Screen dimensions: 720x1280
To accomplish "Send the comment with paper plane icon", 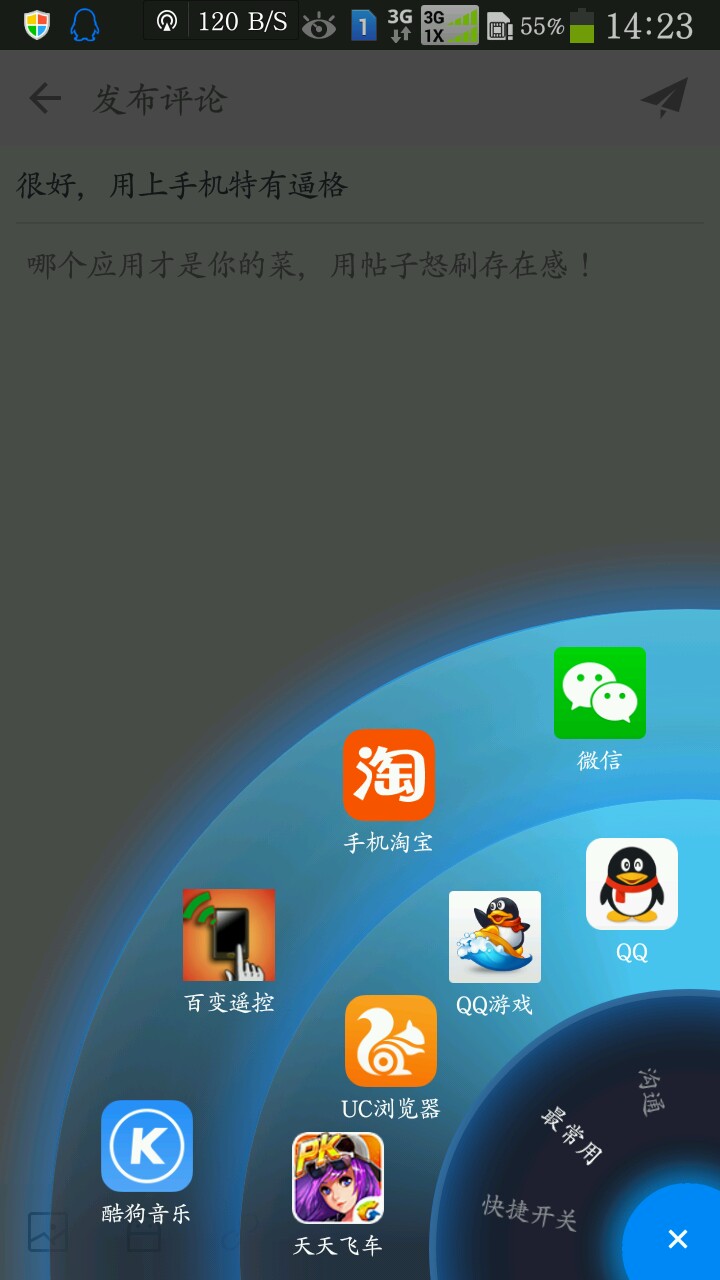I will coord(665,98).
